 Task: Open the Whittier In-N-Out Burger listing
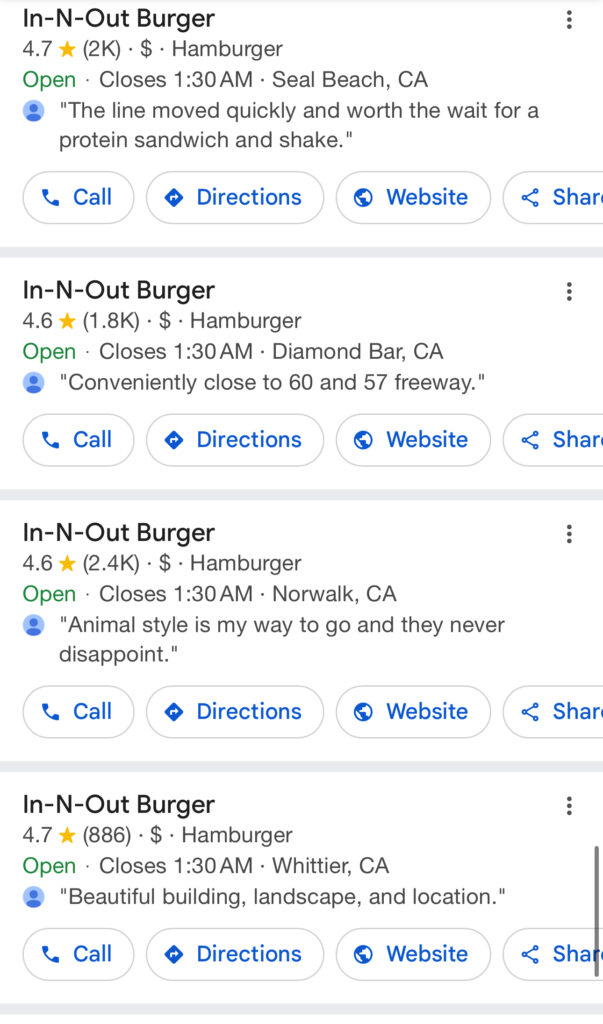[x=118, y=804]
